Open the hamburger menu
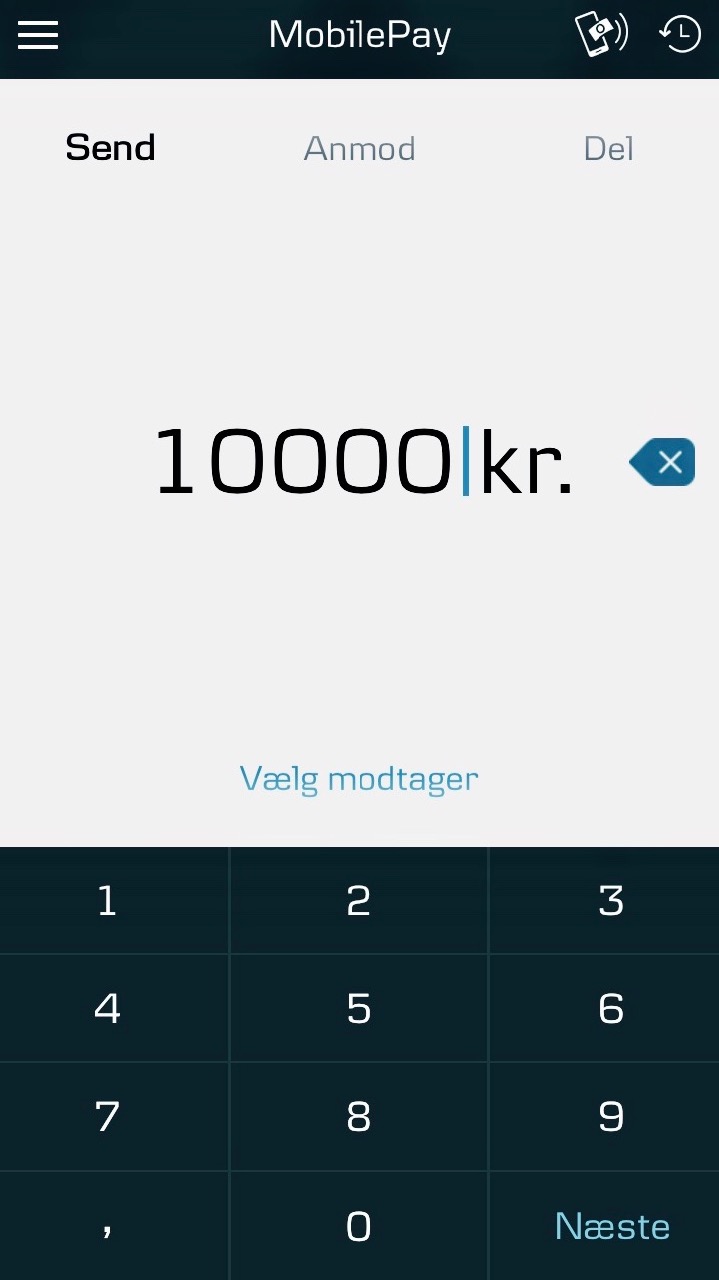 click(x=38, y=35)
